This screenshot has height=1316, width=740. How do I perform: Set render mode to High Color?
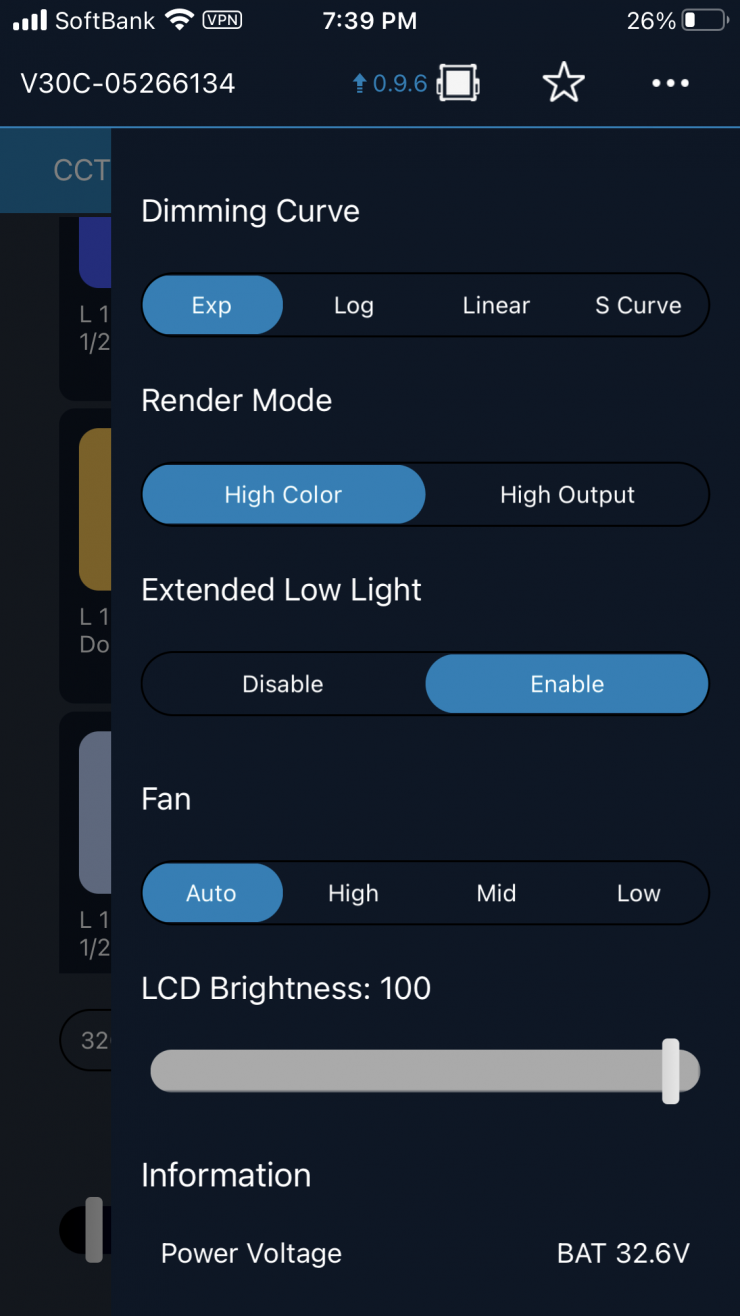click(283, 494)
